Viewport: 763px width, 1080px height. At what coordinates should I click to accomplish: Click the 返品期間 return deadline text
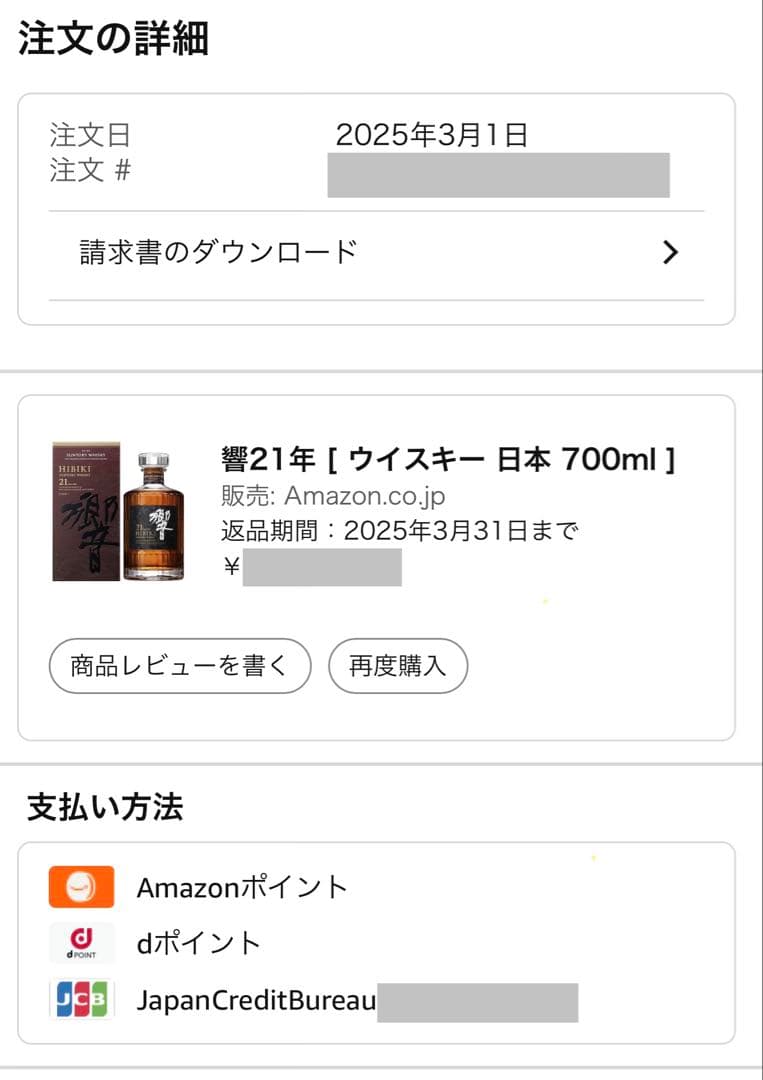point(398,533)
